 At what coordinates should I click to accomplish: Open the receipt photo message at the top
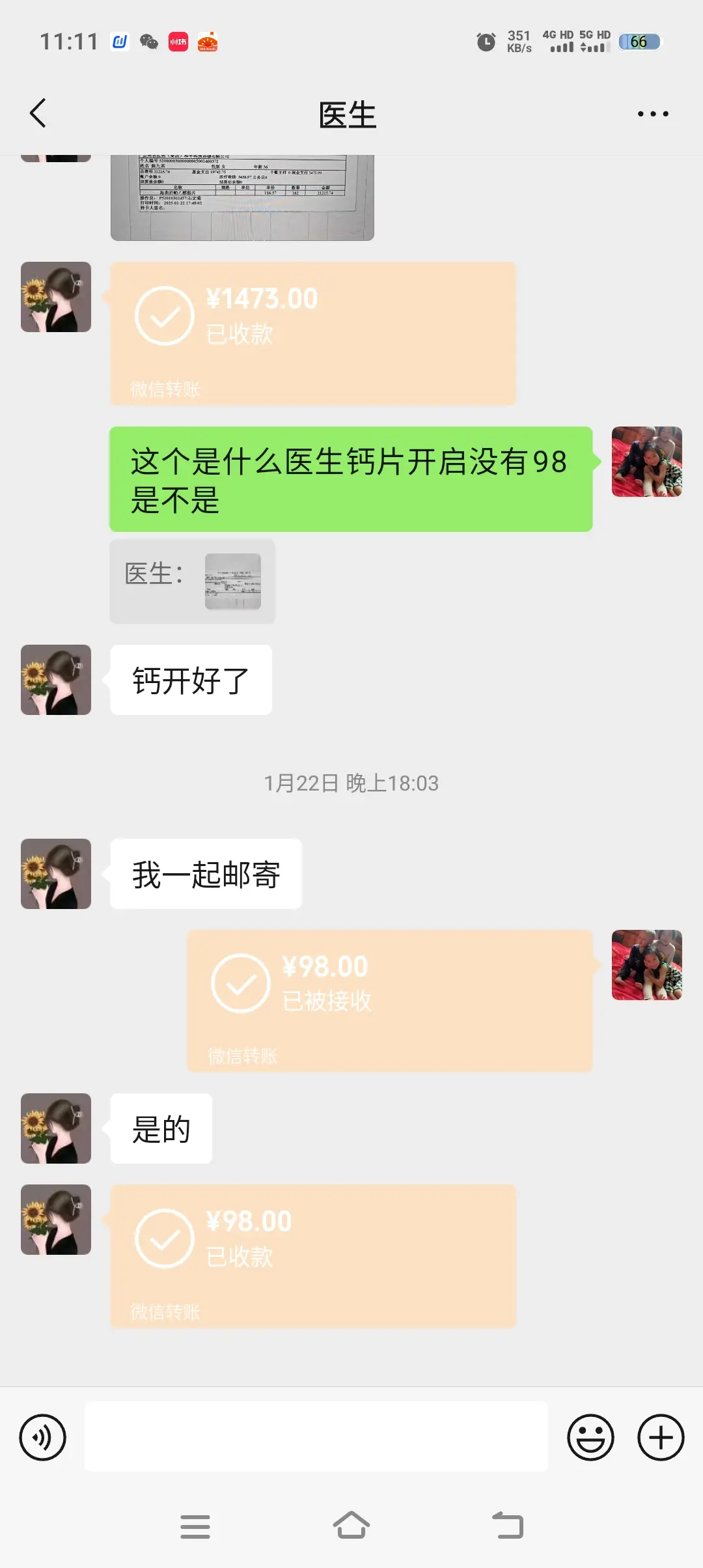point(242,197)
